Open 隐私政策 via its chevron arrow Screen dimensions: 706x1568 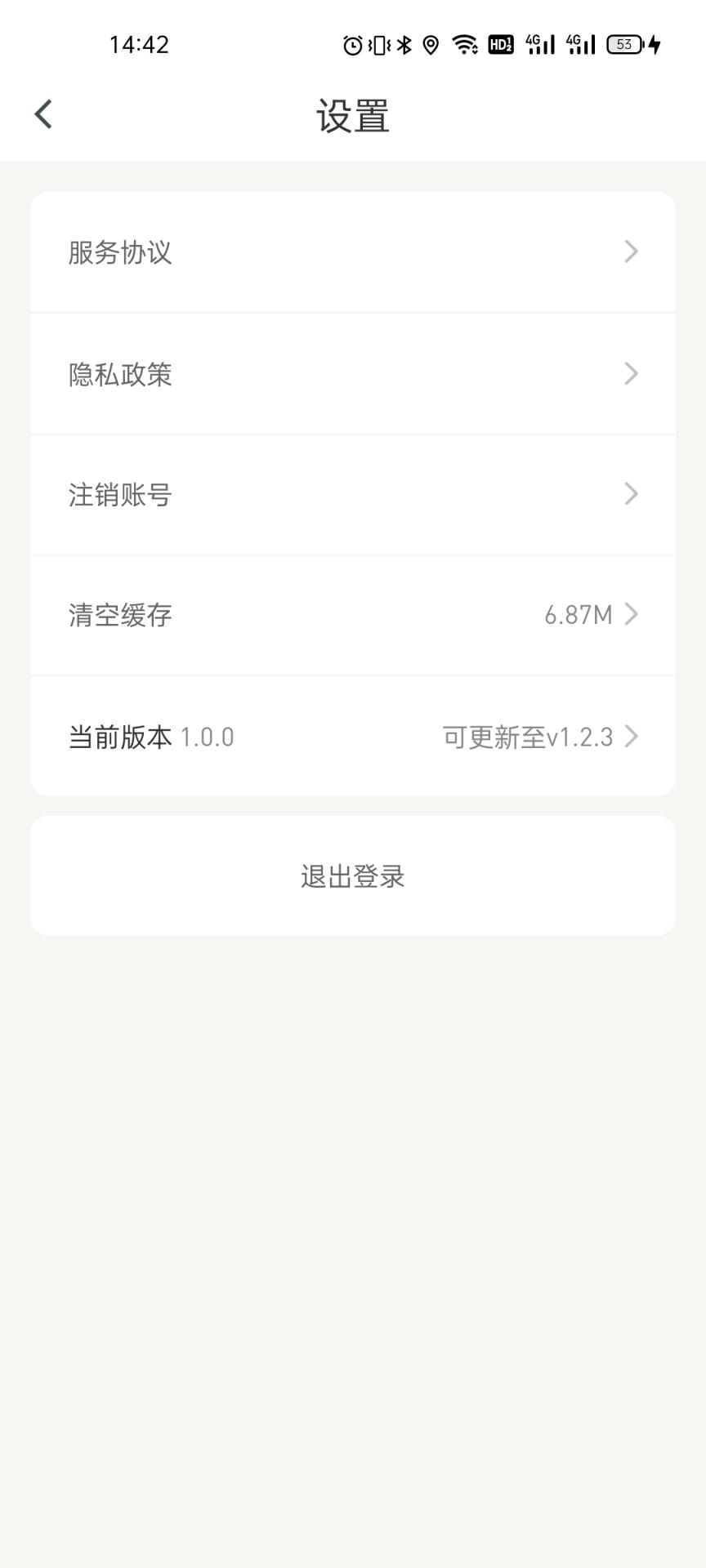(630, 373)
